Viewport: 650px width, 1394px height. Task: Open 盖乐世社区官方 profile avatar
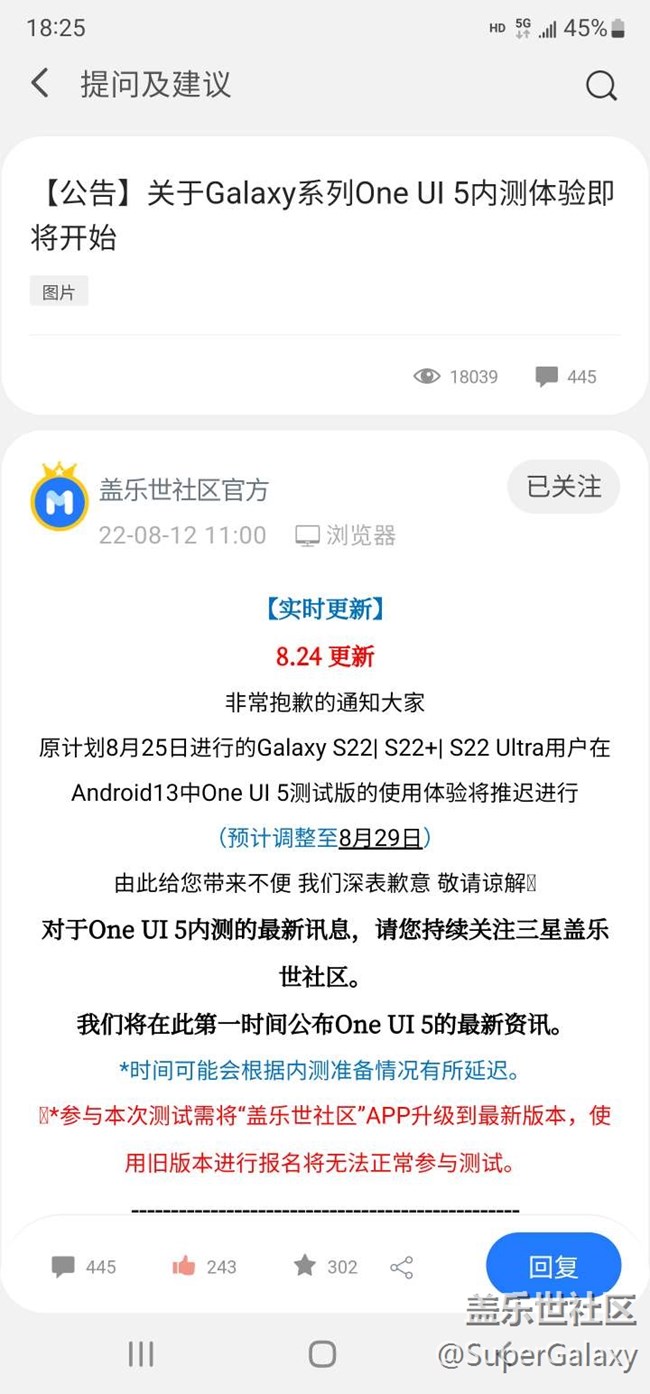[59, 497]
